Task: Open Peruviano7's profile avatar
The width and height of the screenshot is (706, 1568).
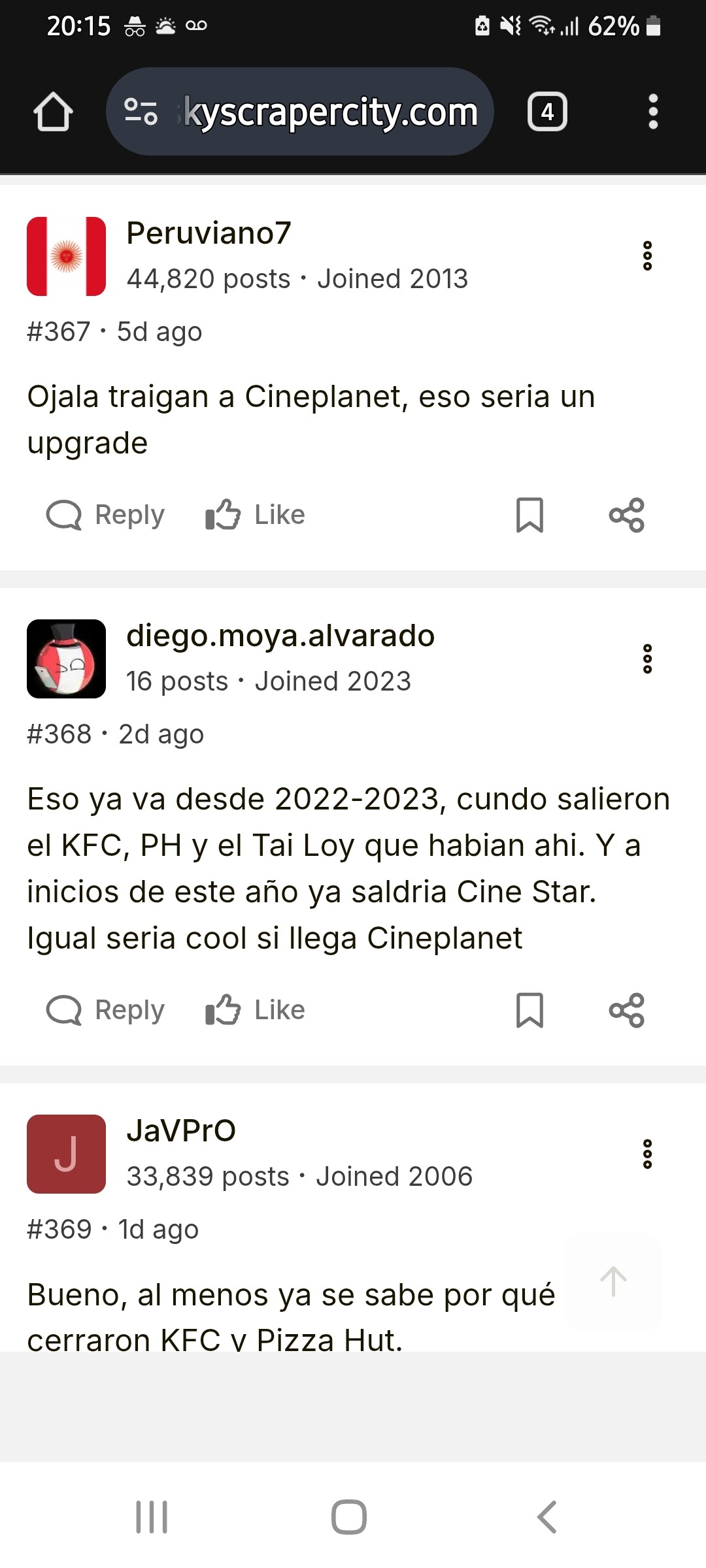Action: click(66, 256)
